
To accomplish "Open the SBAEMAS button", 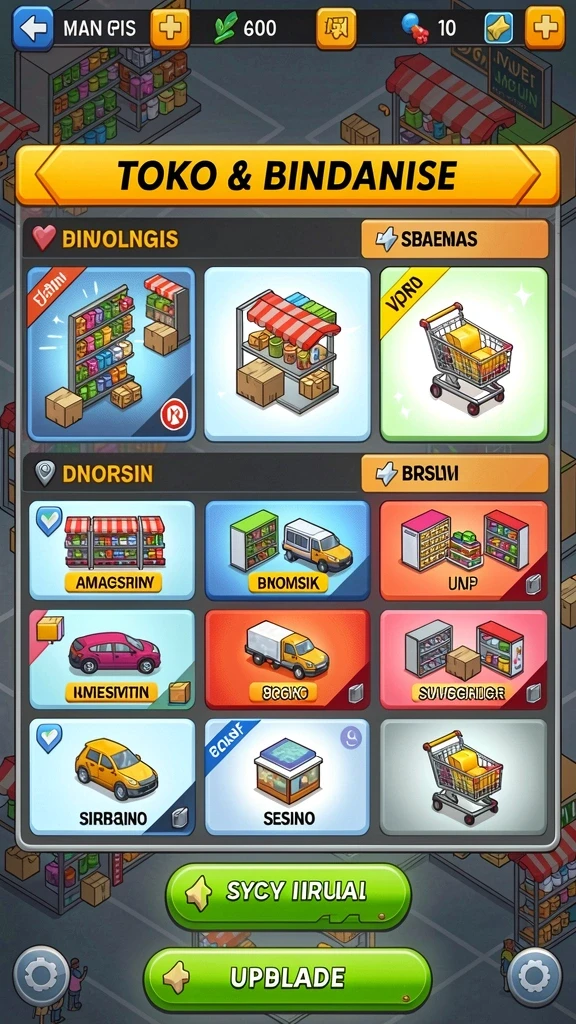I will click(455, 240).
